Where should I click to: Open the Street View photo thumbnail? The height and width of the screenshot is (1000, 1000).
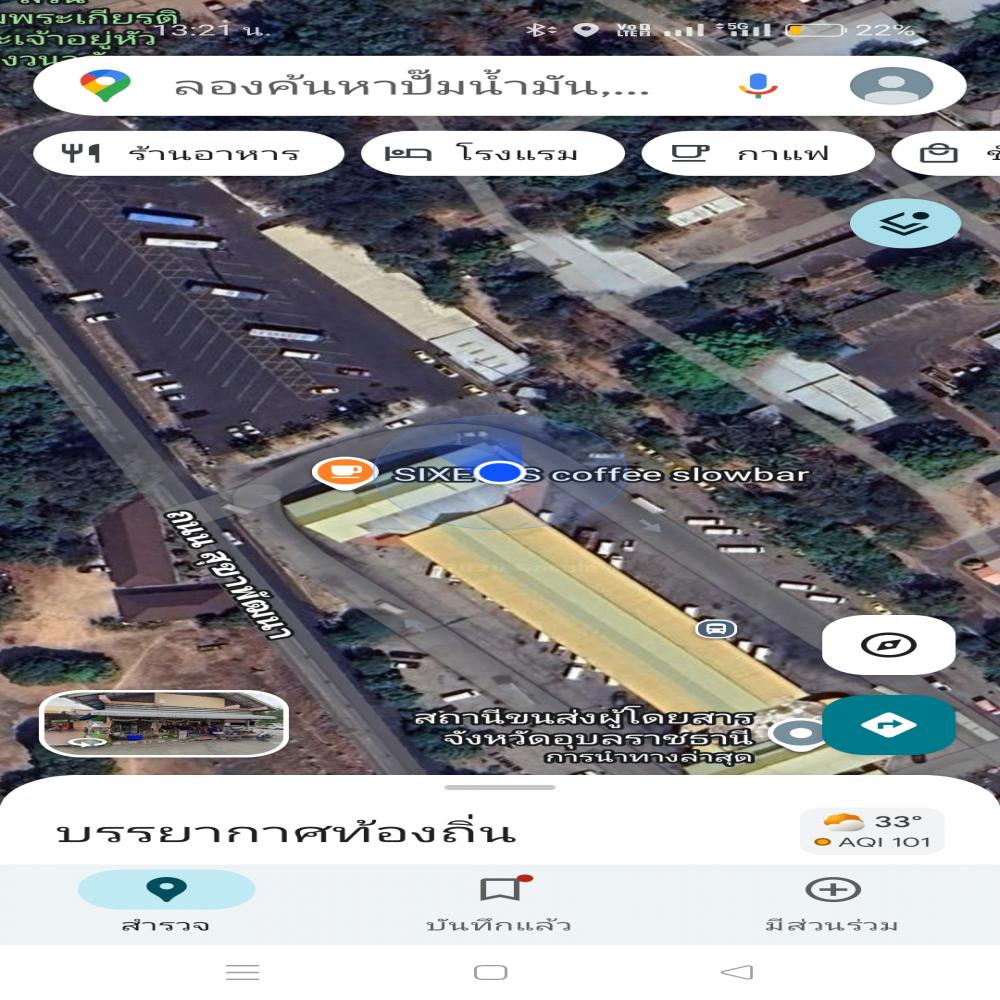164,722
